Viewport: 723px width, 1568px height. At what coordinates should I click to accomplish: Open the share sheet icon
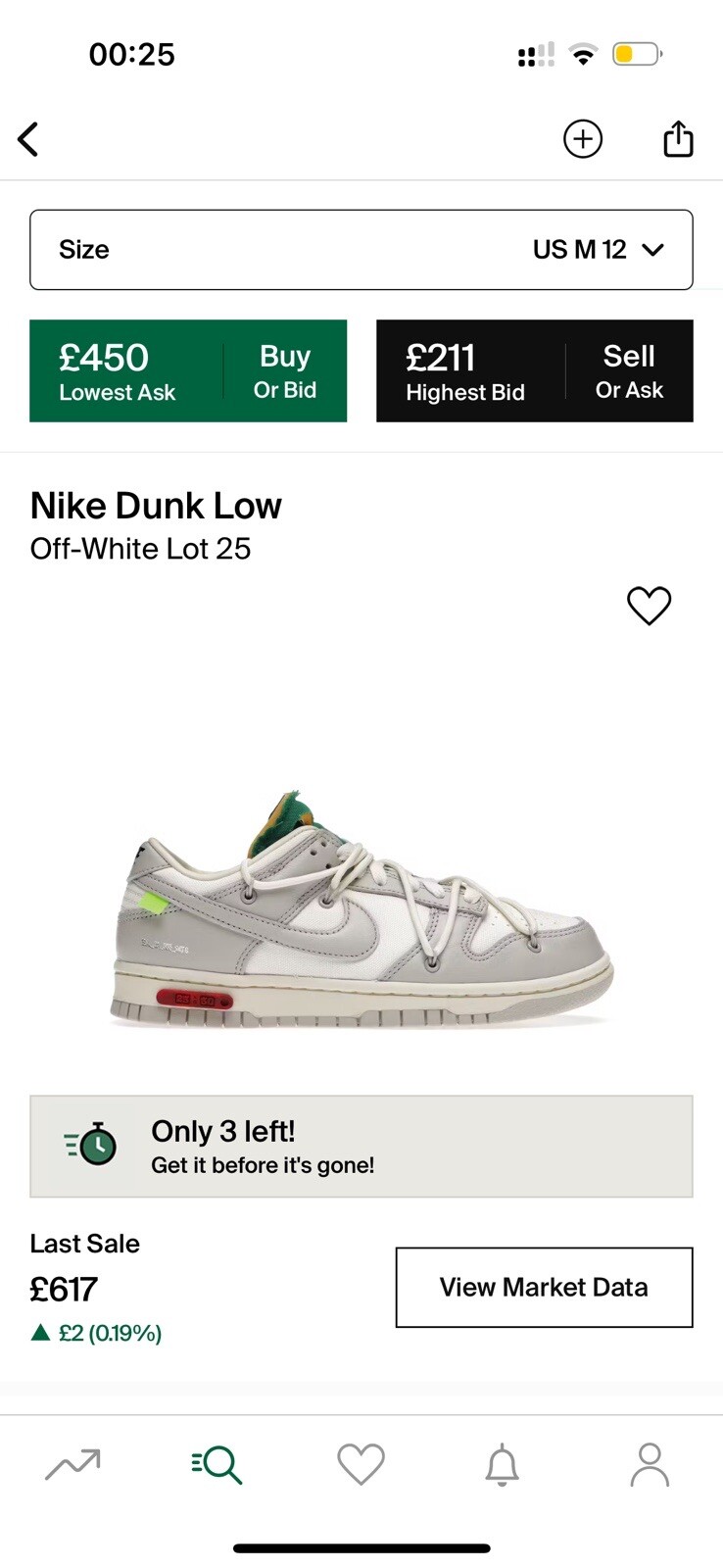pos(678,139)
